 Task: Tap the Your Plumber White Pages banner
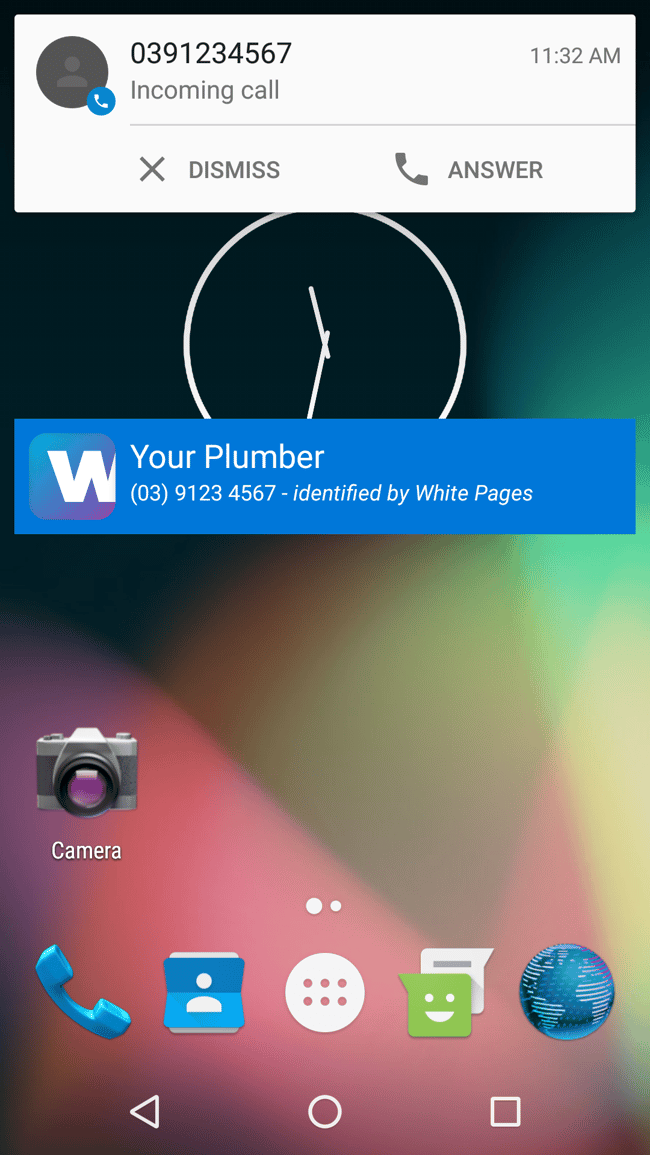(x=325, y=476)
